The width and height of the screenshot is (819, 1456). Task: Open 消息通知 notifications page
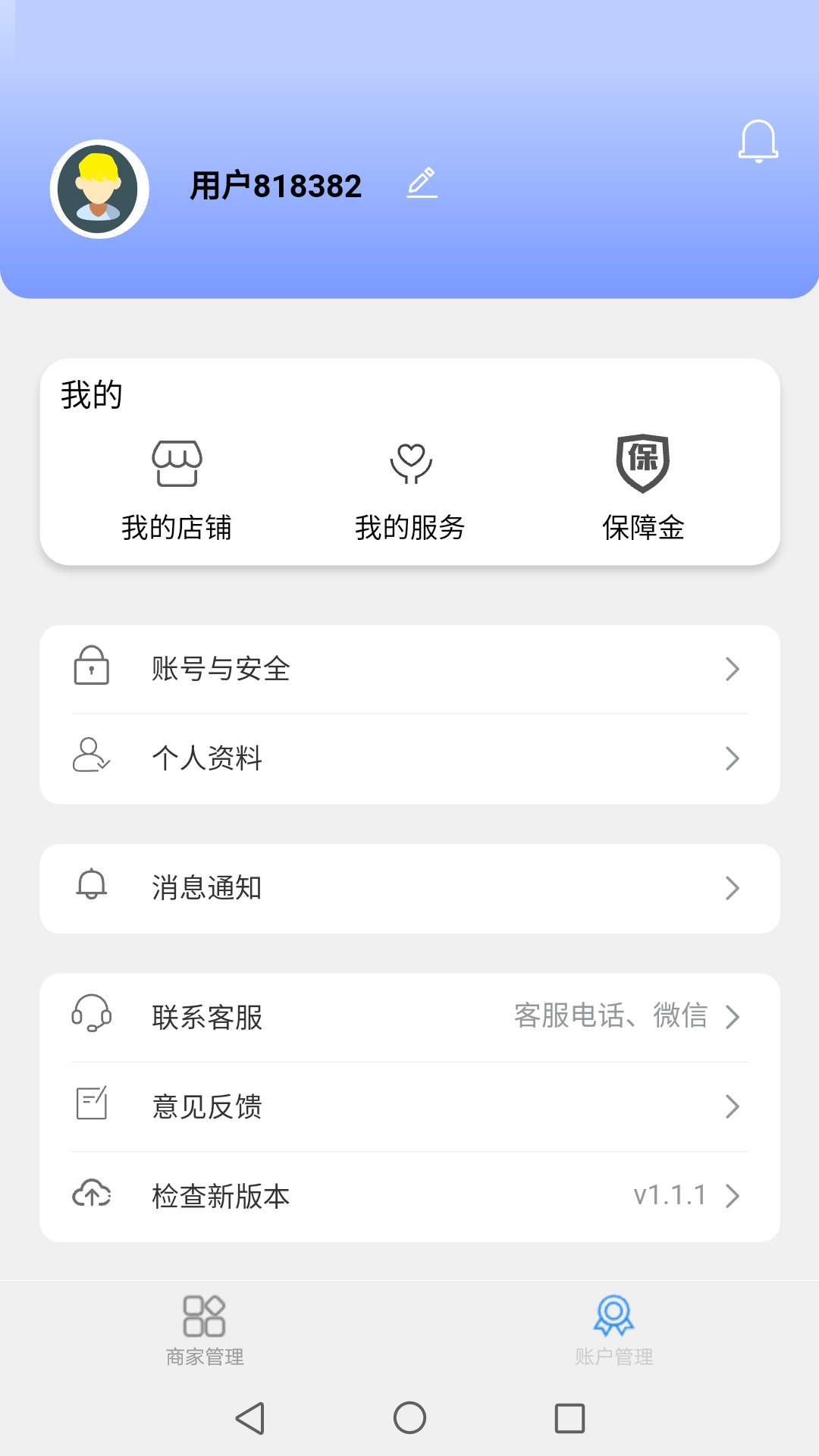[x=409, y=889]
